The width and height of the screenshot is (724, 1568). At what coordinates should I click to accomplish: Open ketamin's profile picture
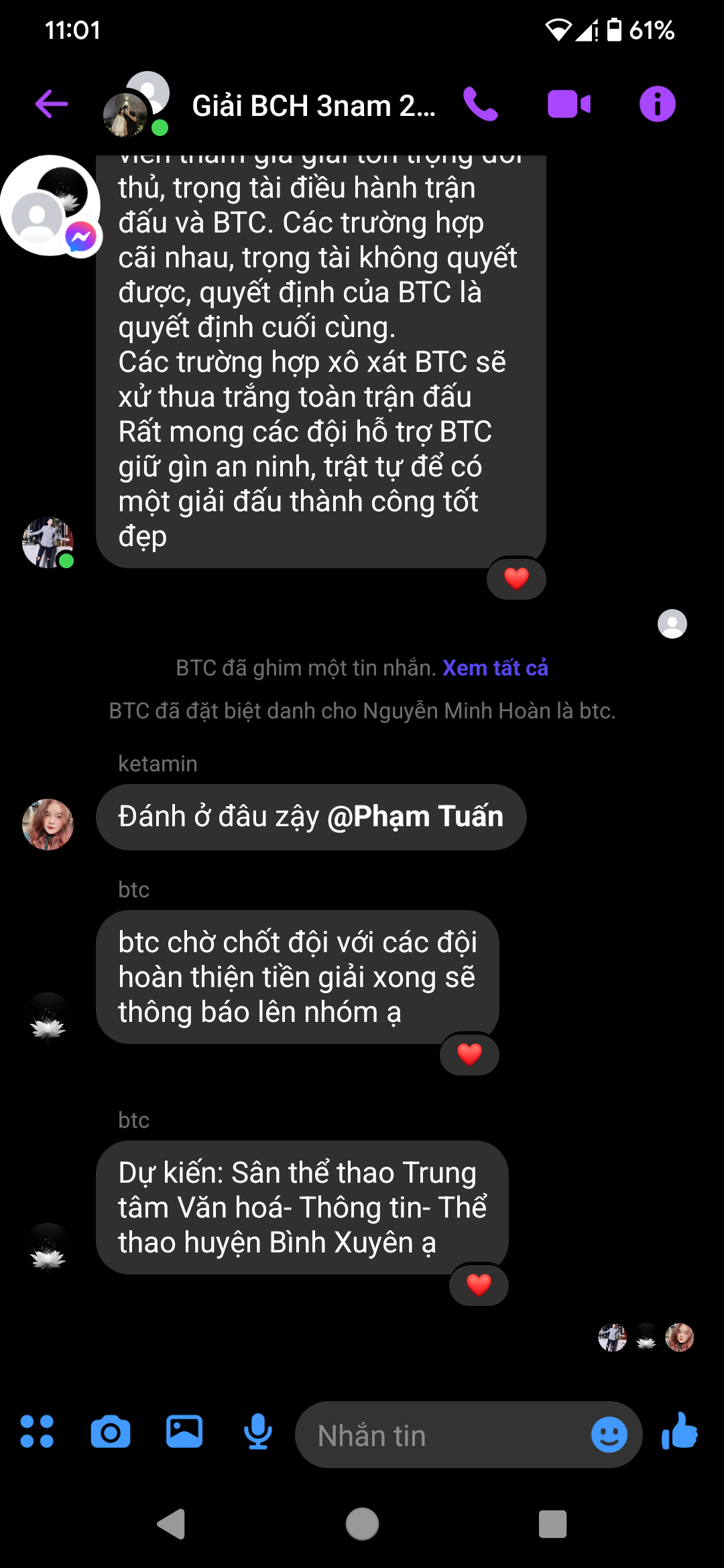coord(48,824)
